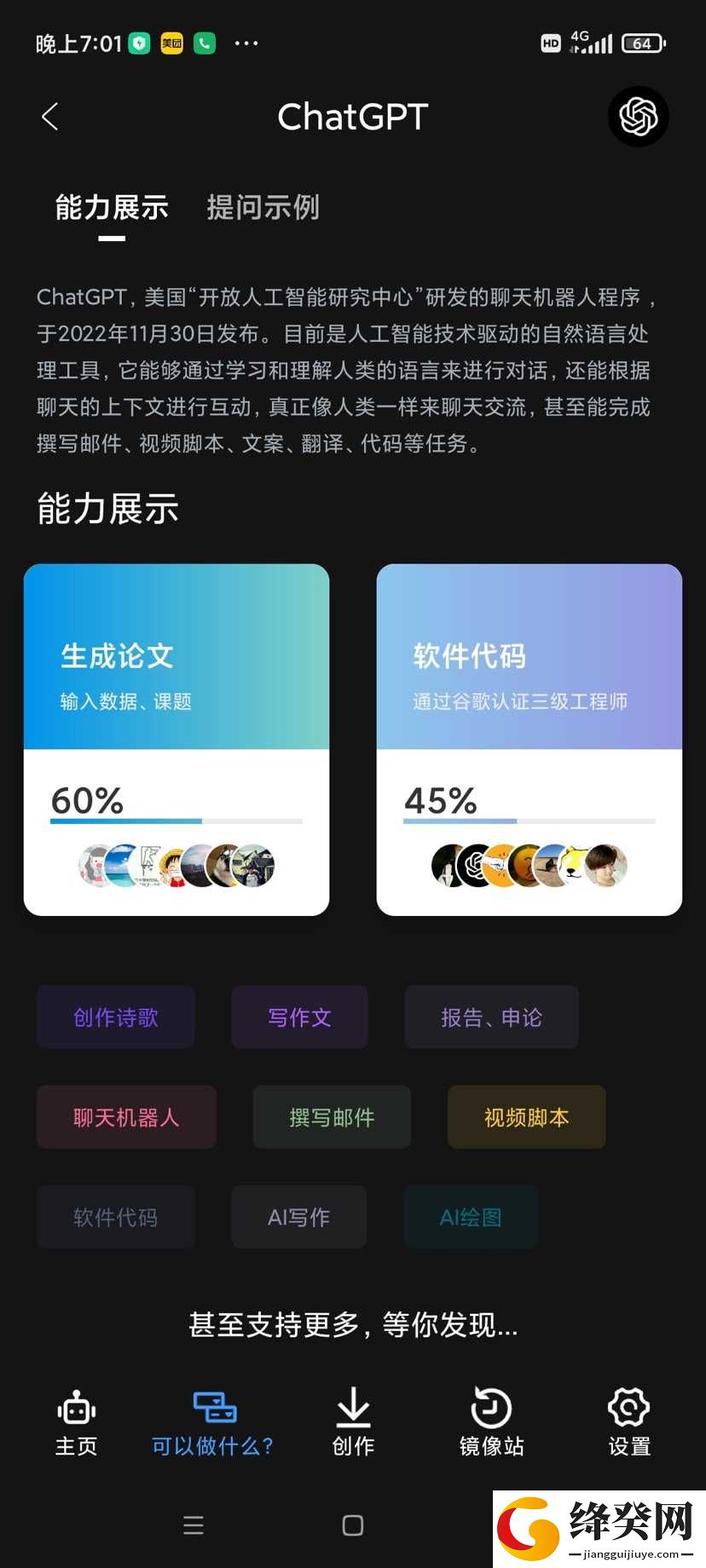Pick the 聊天机器人 chip

pos(126,1117)
